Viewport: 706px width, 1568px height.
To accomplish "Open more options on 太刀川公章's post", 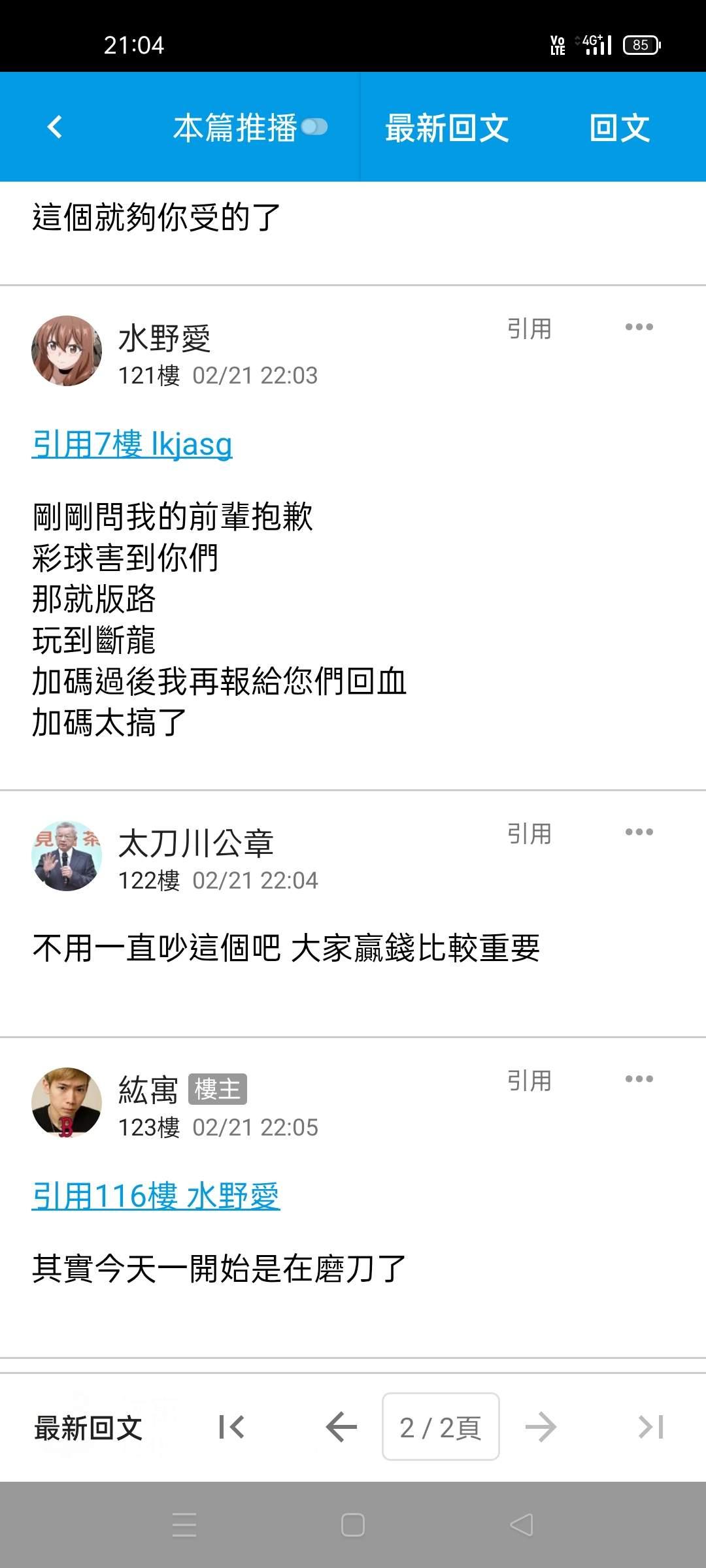I will [639, 832].
